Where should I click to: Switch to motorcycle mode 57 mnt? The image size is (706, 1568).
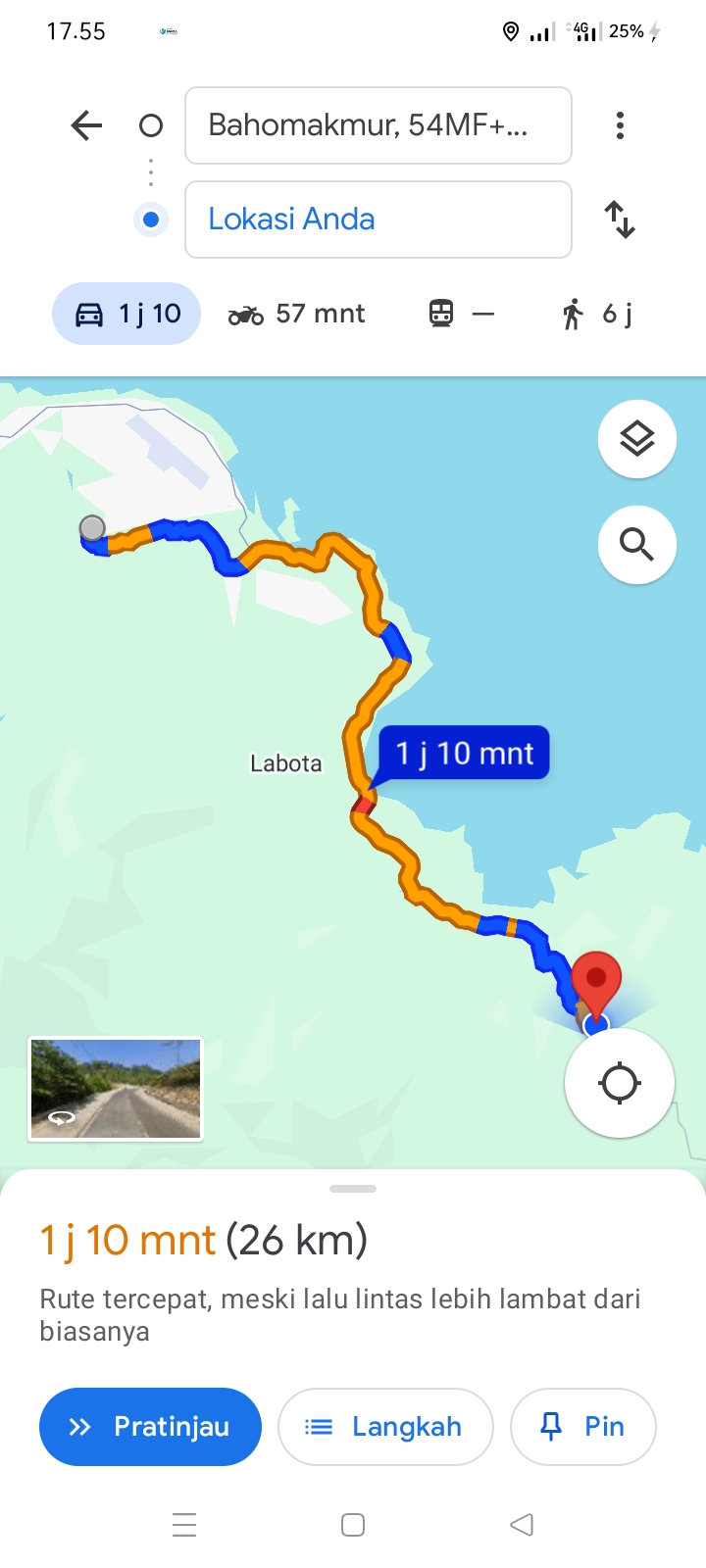click(296, 314)
